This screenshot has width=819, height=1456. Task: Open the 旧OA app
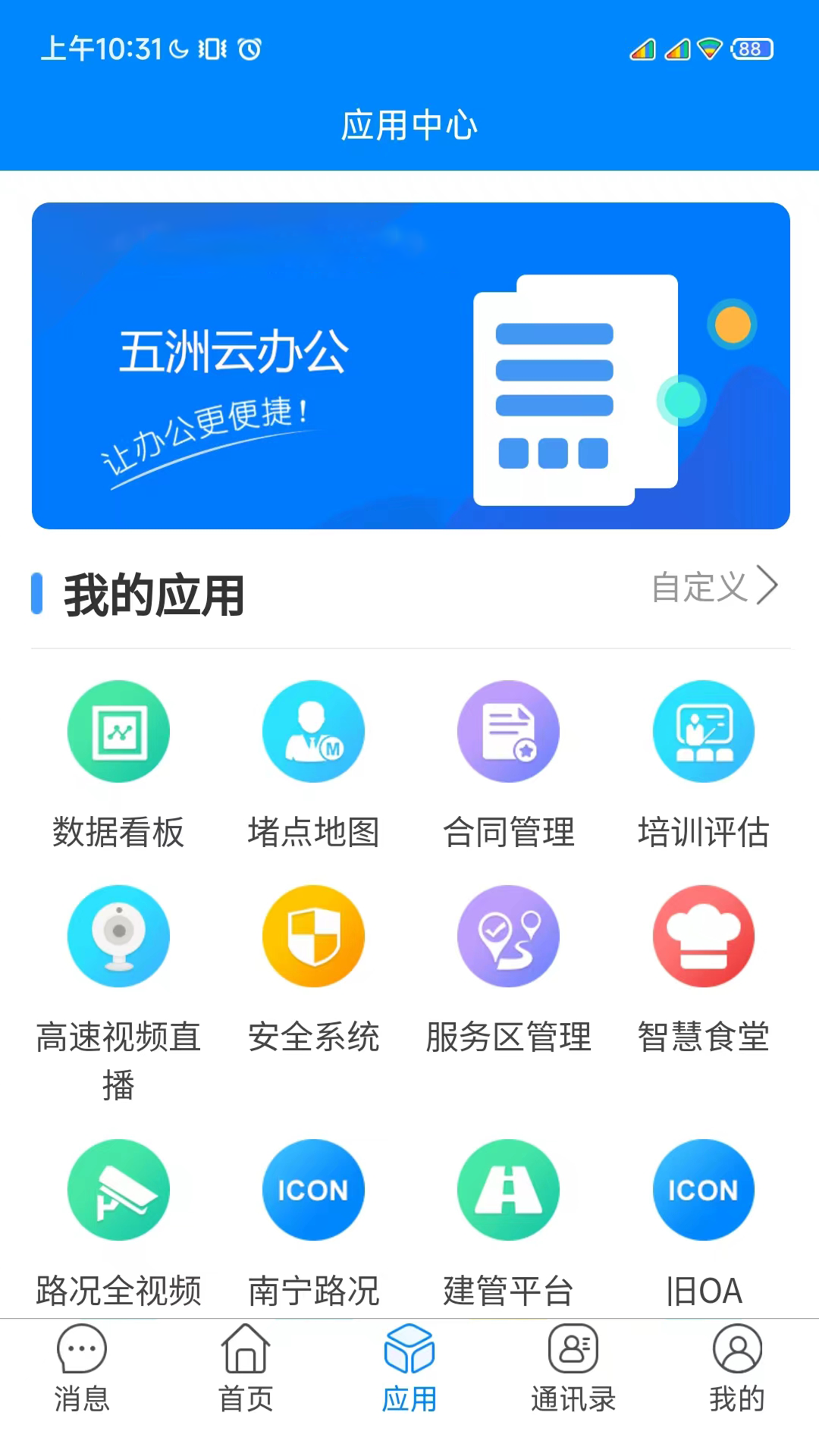click(703, 1191)
